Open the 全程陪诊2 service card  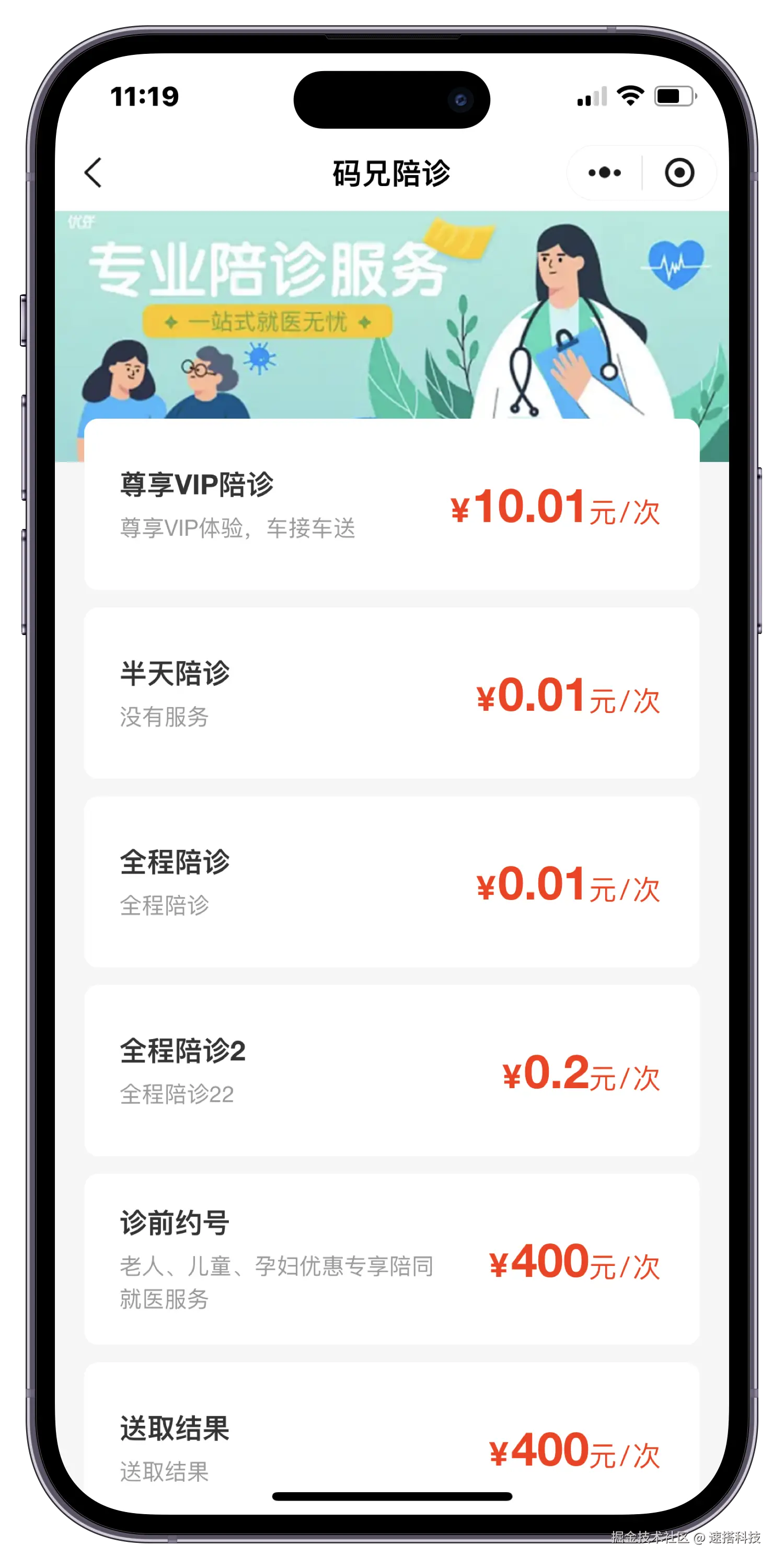391,1071
